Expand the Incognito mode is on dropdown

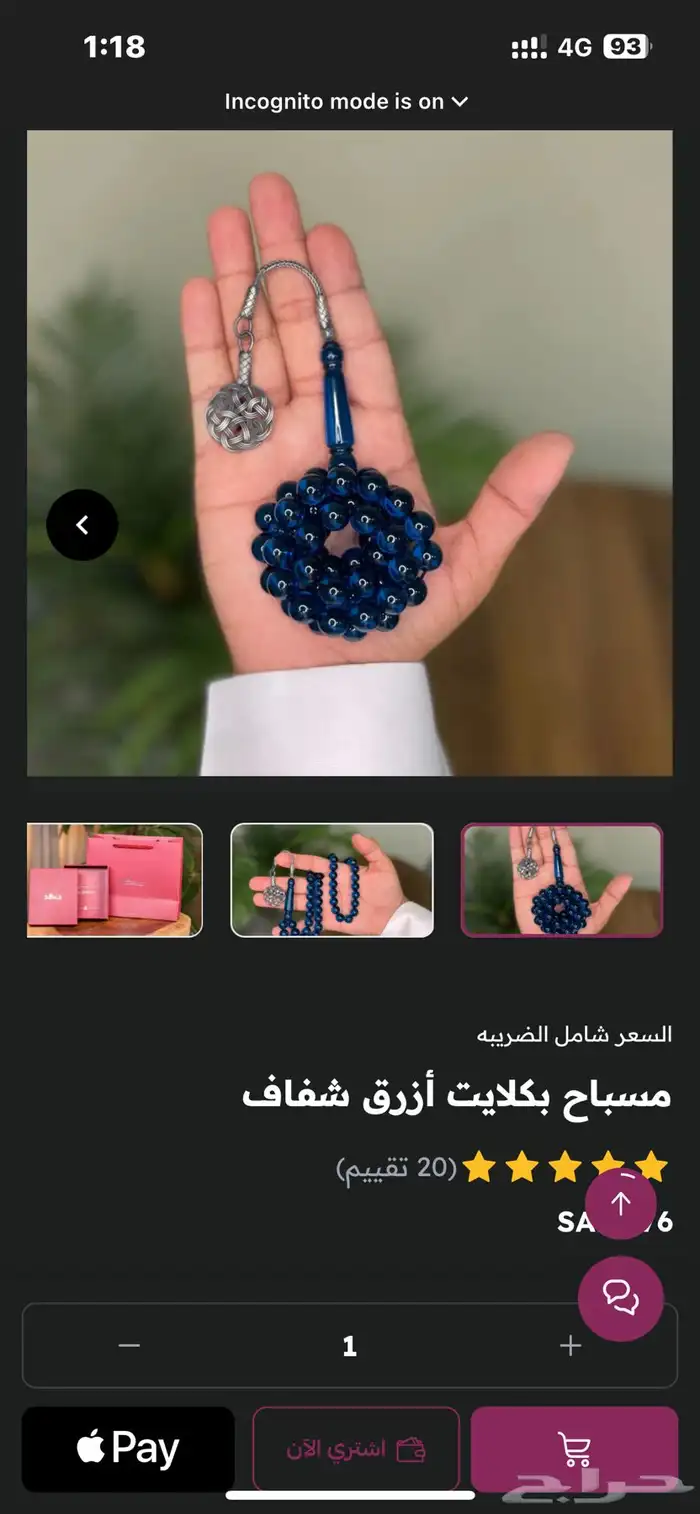pyautogui.click(x=346, y=101)
